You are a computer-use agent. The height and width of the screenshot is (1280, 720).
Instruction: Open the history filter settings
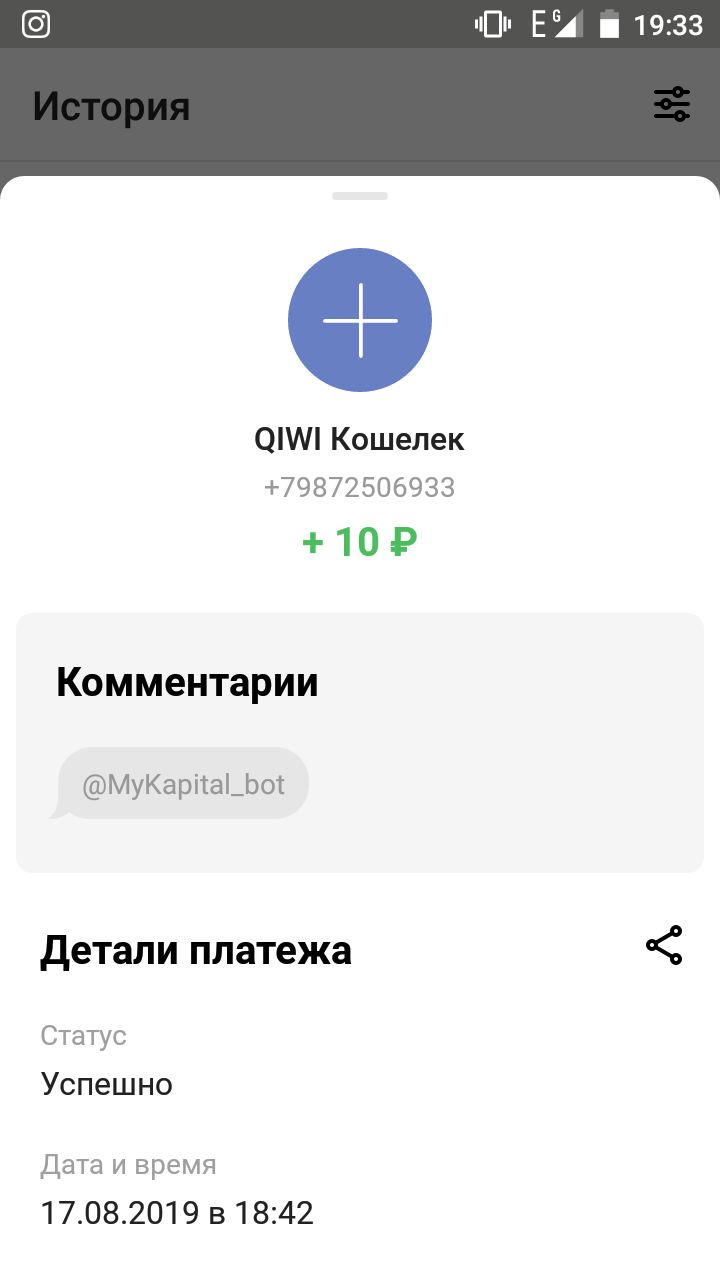click(672, 104)
